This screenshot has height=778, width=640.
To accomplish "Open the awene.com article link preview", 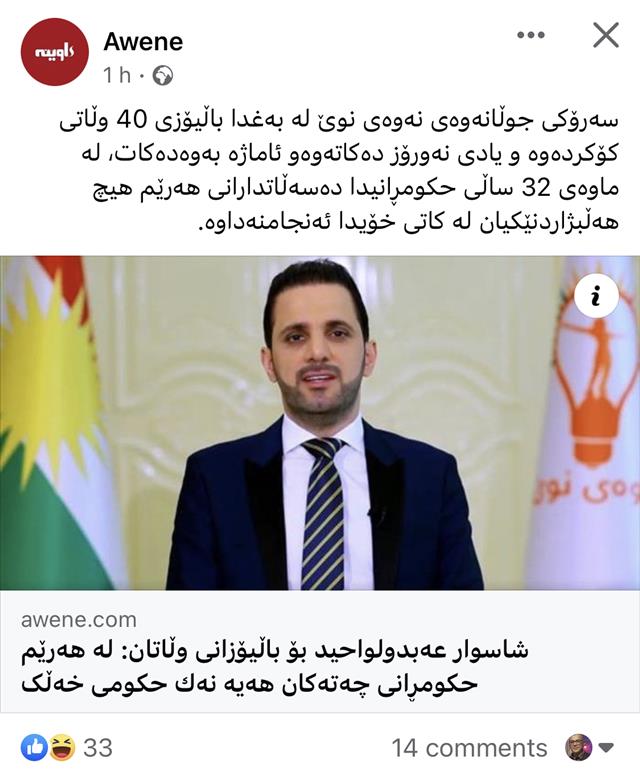I will tap(320, 653).
